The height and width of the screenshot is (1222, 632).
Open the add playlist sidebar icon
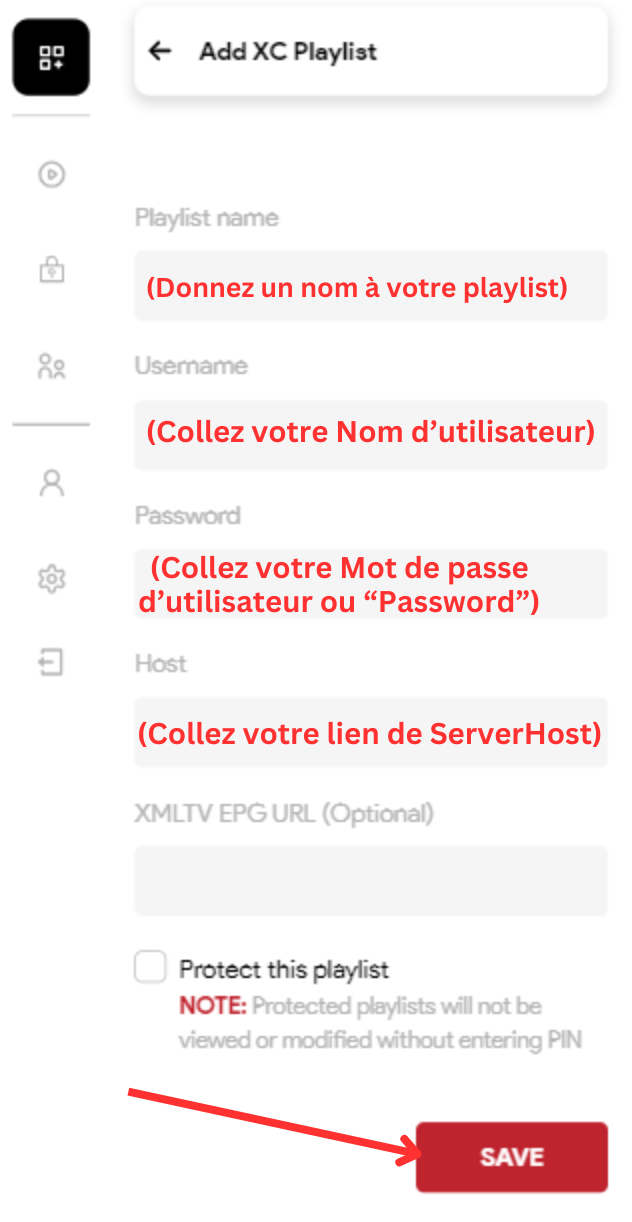click(51, 58)
